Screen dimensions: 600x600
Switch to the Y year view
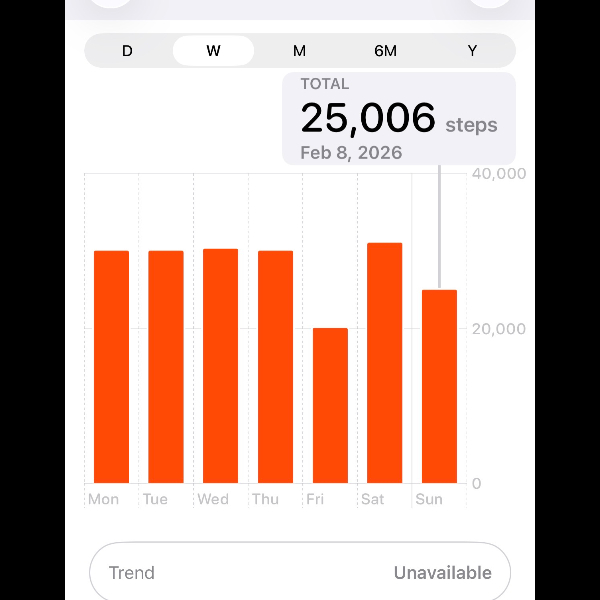point(472,51)
